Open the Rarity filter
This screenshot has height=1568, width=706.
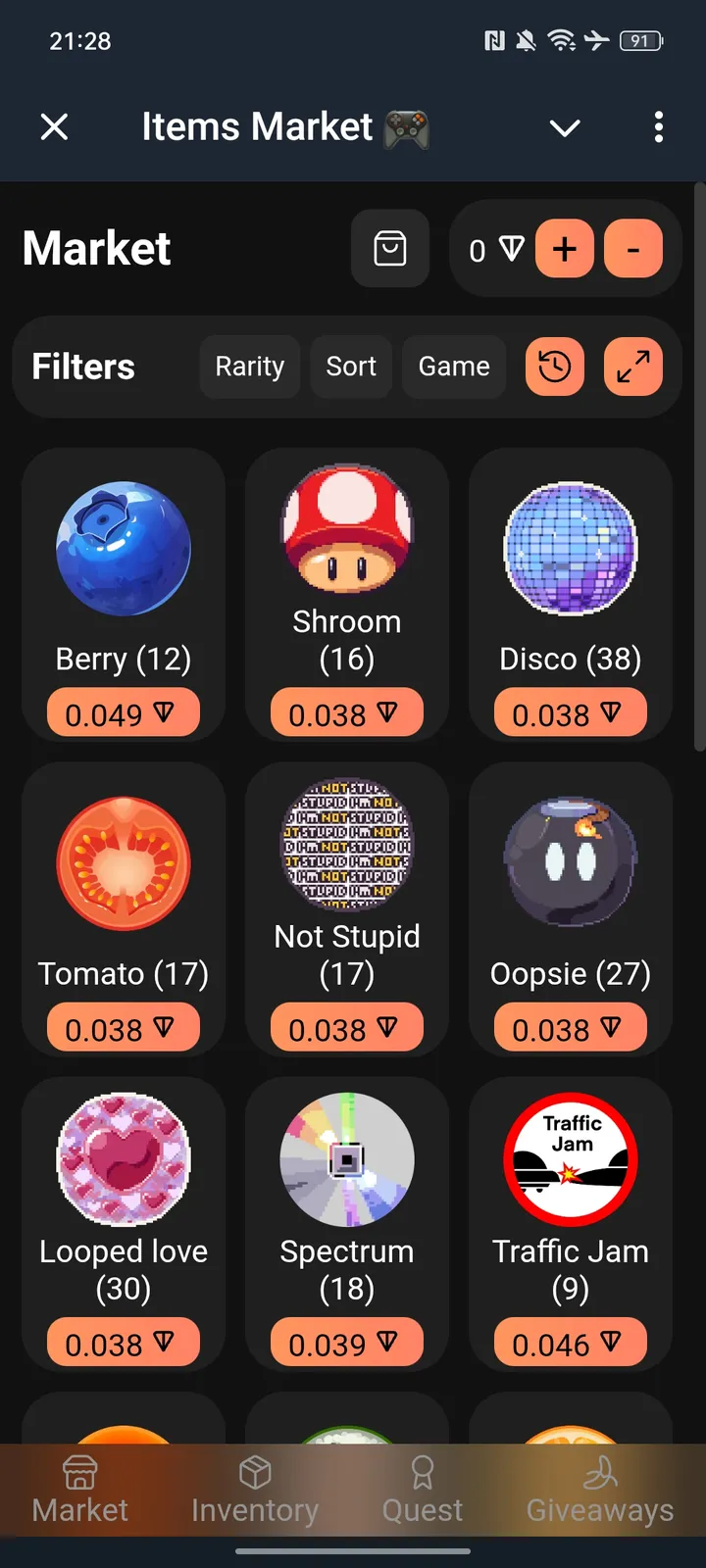tap(249, 367)
